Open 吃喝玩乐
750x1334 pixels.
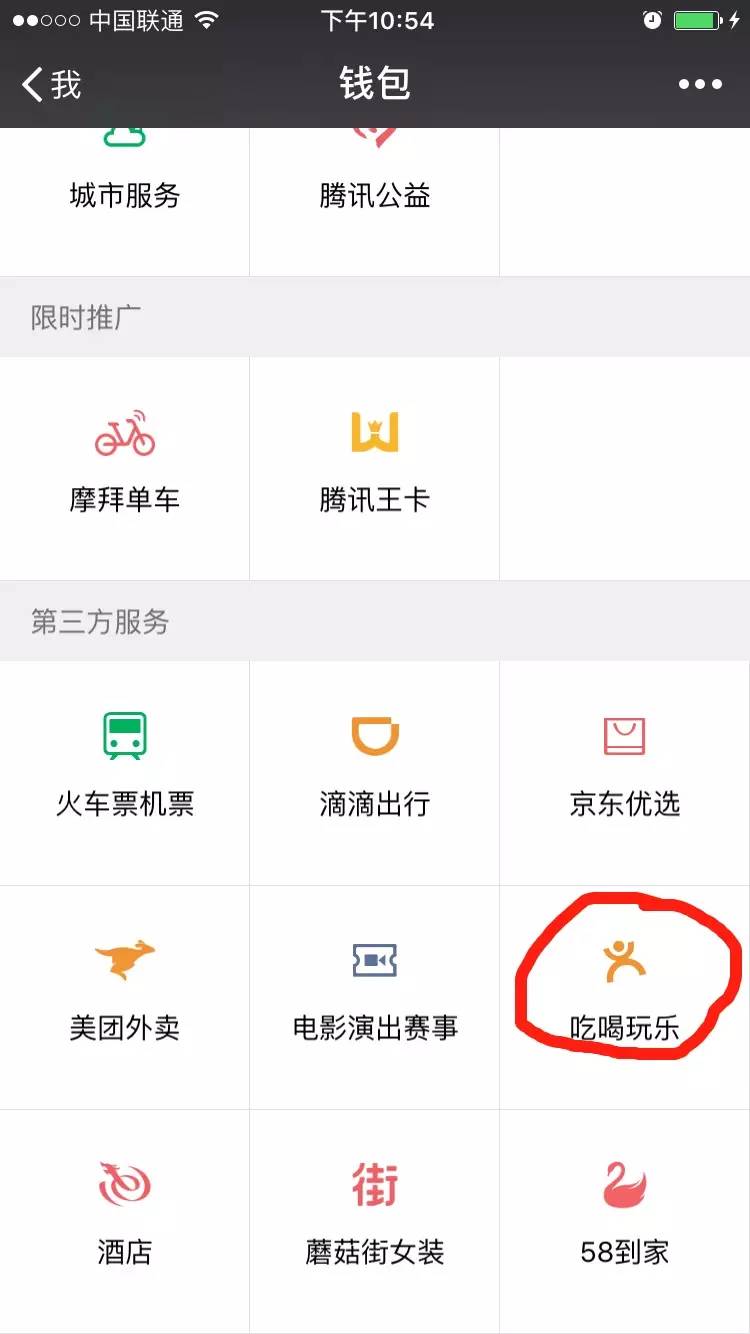tap(625, 997)
